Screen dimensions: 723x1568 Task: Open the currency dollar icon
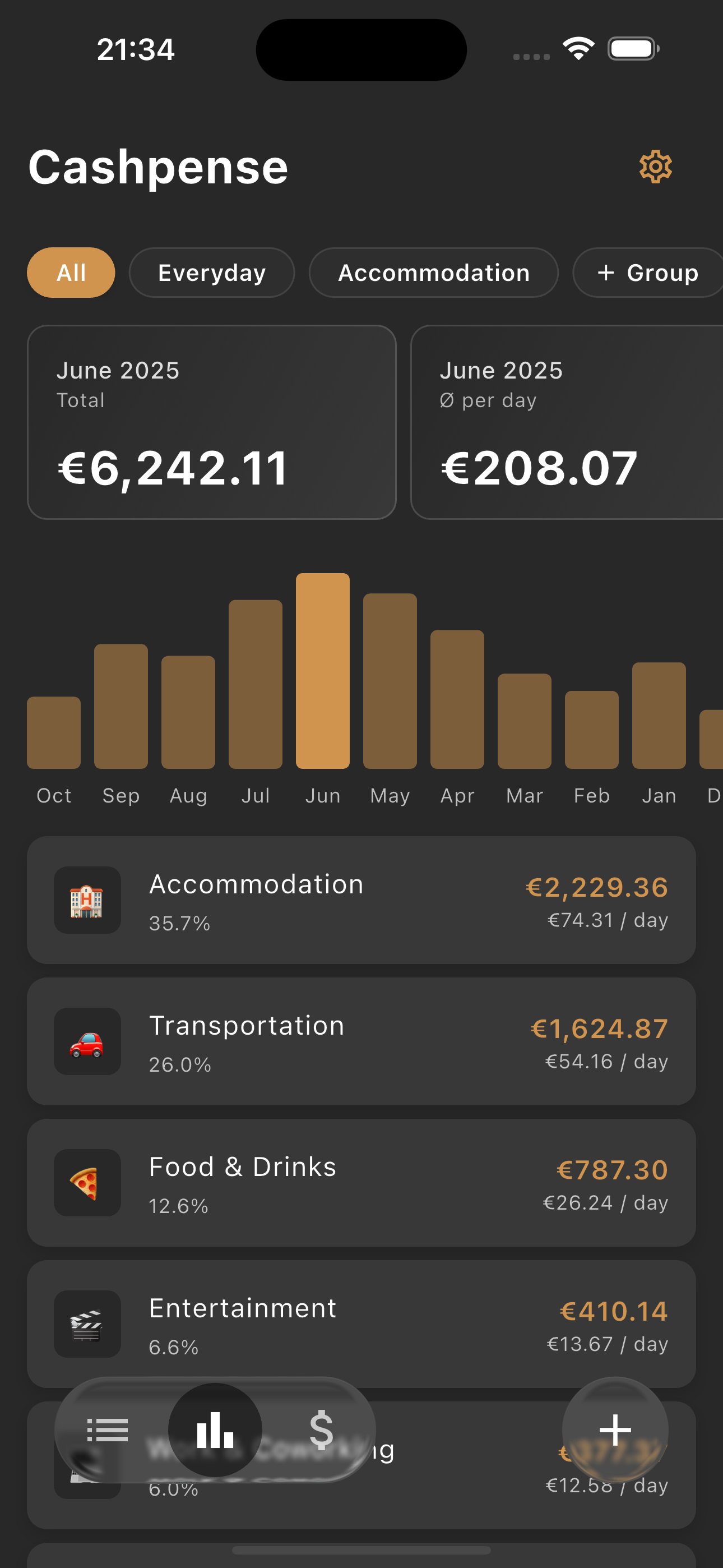click(x=321, y=1431)
